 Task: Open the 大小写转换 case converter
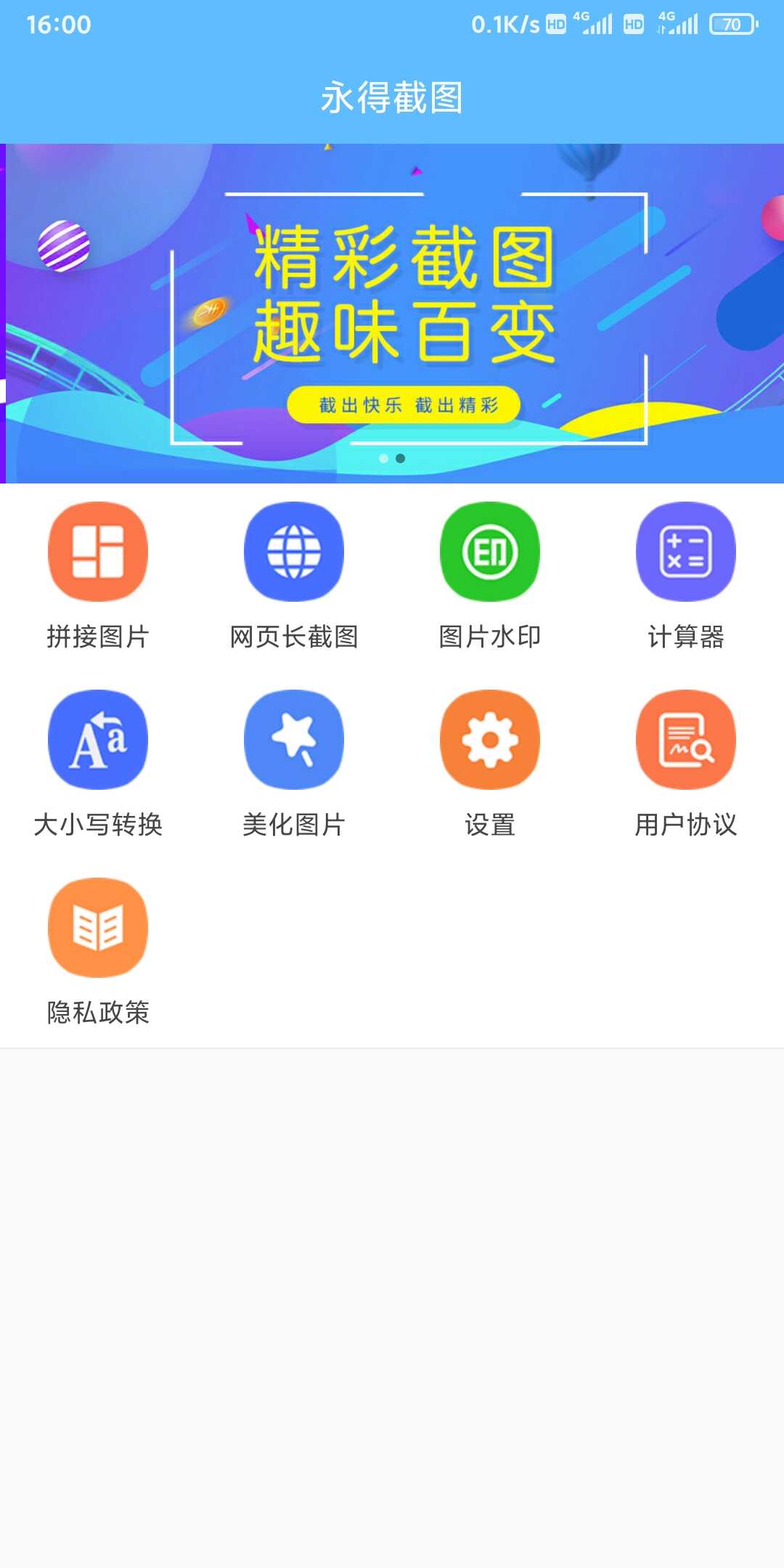tap(98, 739)
